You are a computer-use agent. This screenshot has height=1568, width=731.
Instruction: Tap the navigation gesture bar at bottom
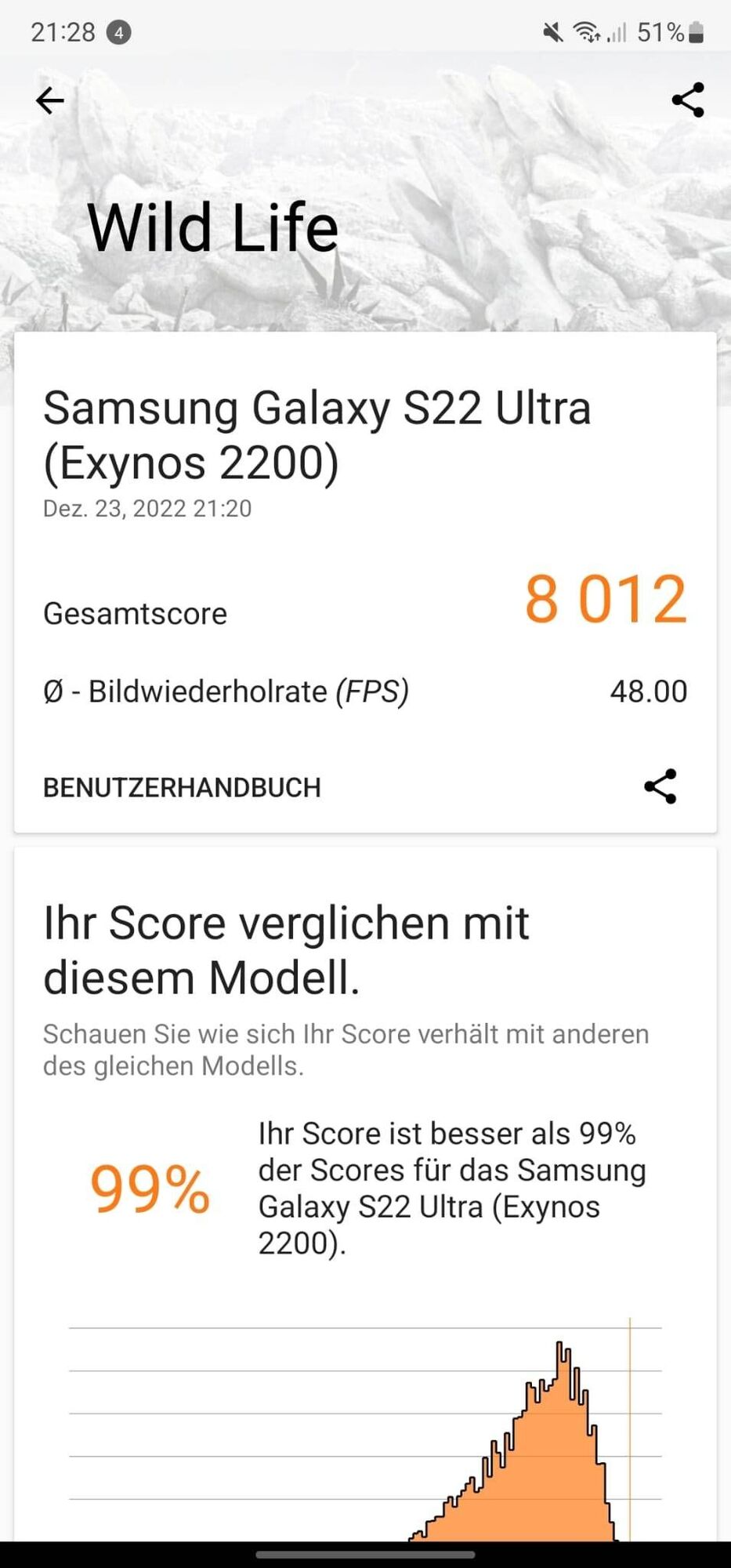pos(365,1556)
